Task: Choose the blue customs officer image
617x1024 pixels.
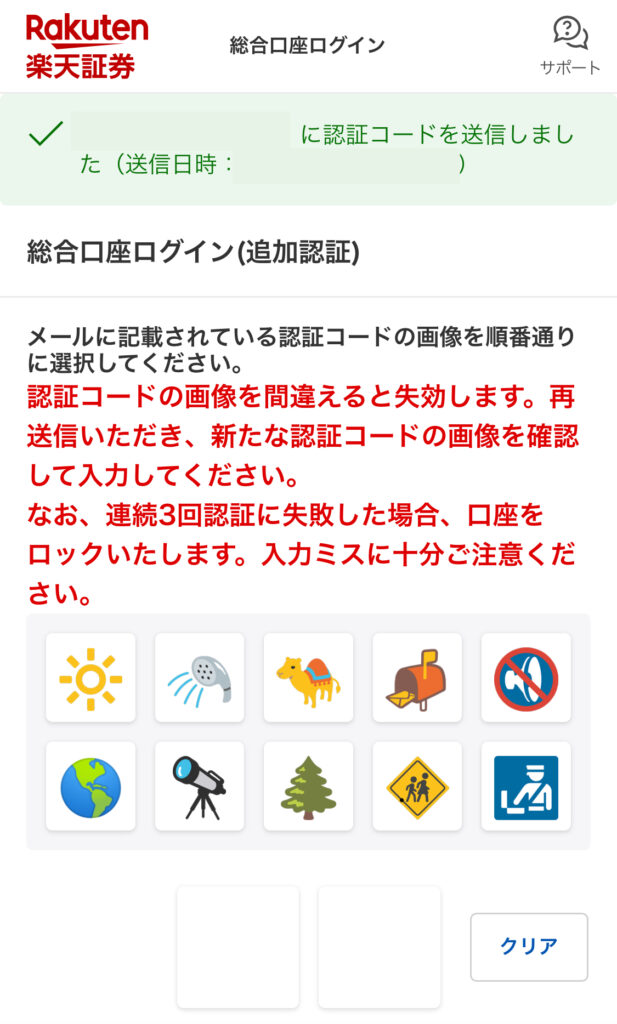Action: (x=526, y=786)
